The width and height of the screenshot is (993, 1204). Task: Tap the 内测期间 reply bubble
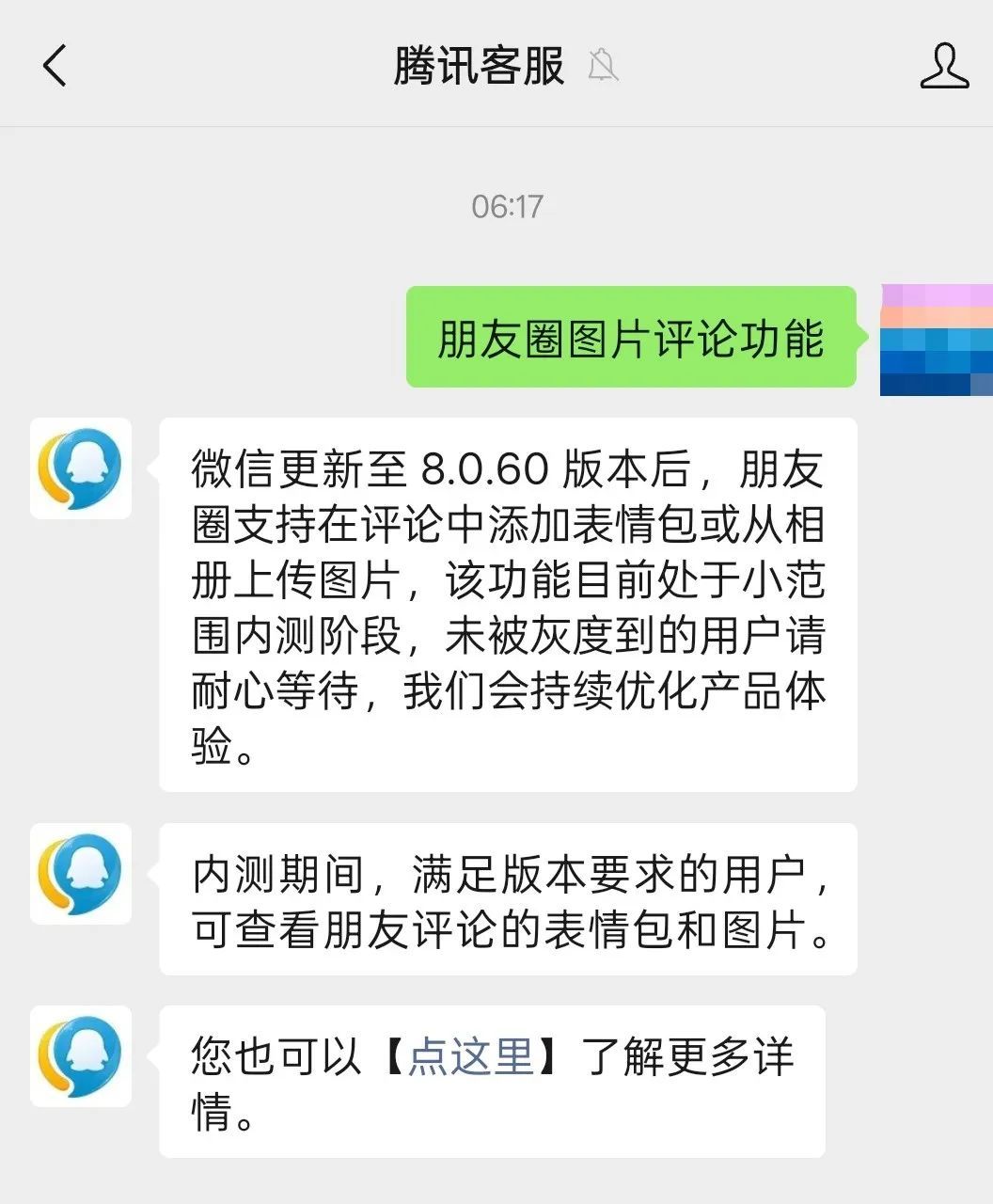click(508, 898)
